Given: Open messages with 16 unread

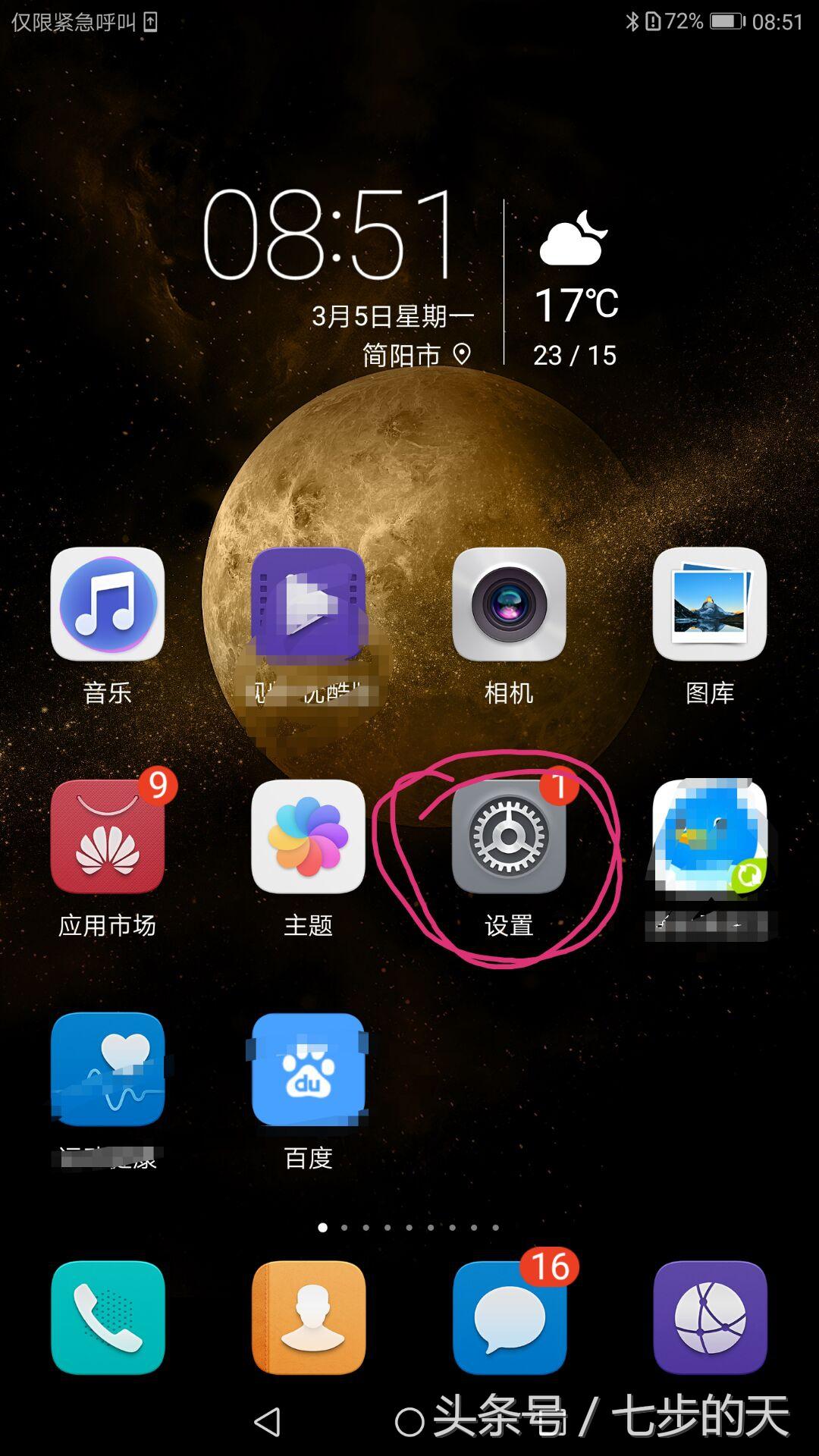Looking at the screenshot, I should click(x=509, y=1318).
